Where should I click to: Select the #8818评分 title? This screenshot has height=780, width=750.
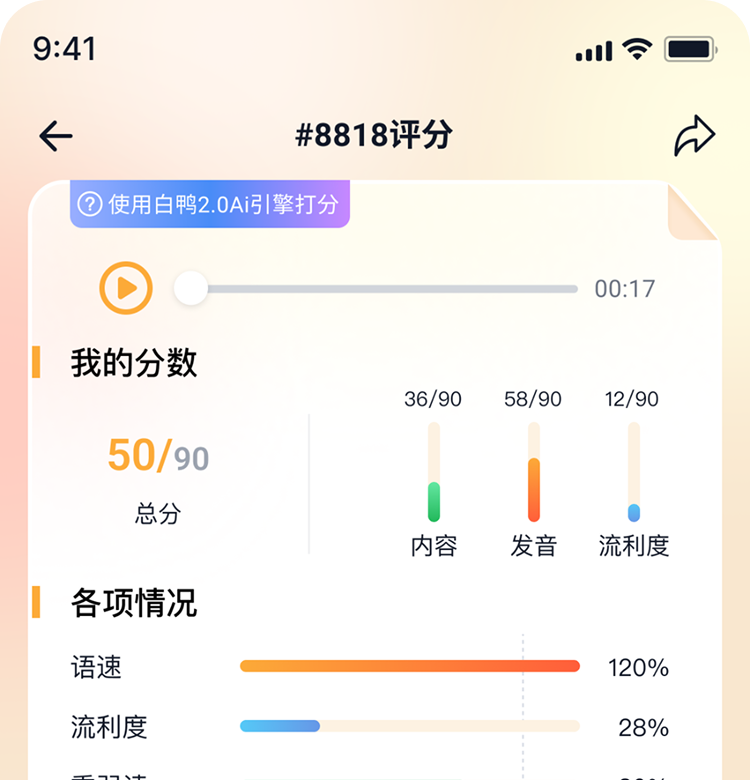pos(375,134)
